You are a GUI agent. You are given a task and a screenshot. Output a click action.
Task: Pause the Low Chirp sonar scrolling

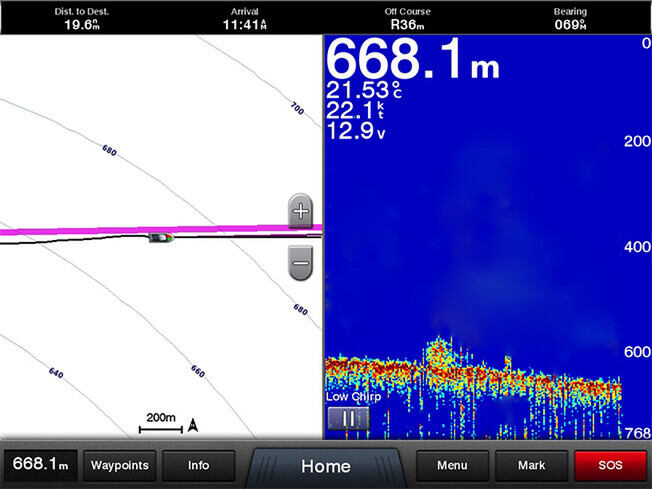(348, 419)
